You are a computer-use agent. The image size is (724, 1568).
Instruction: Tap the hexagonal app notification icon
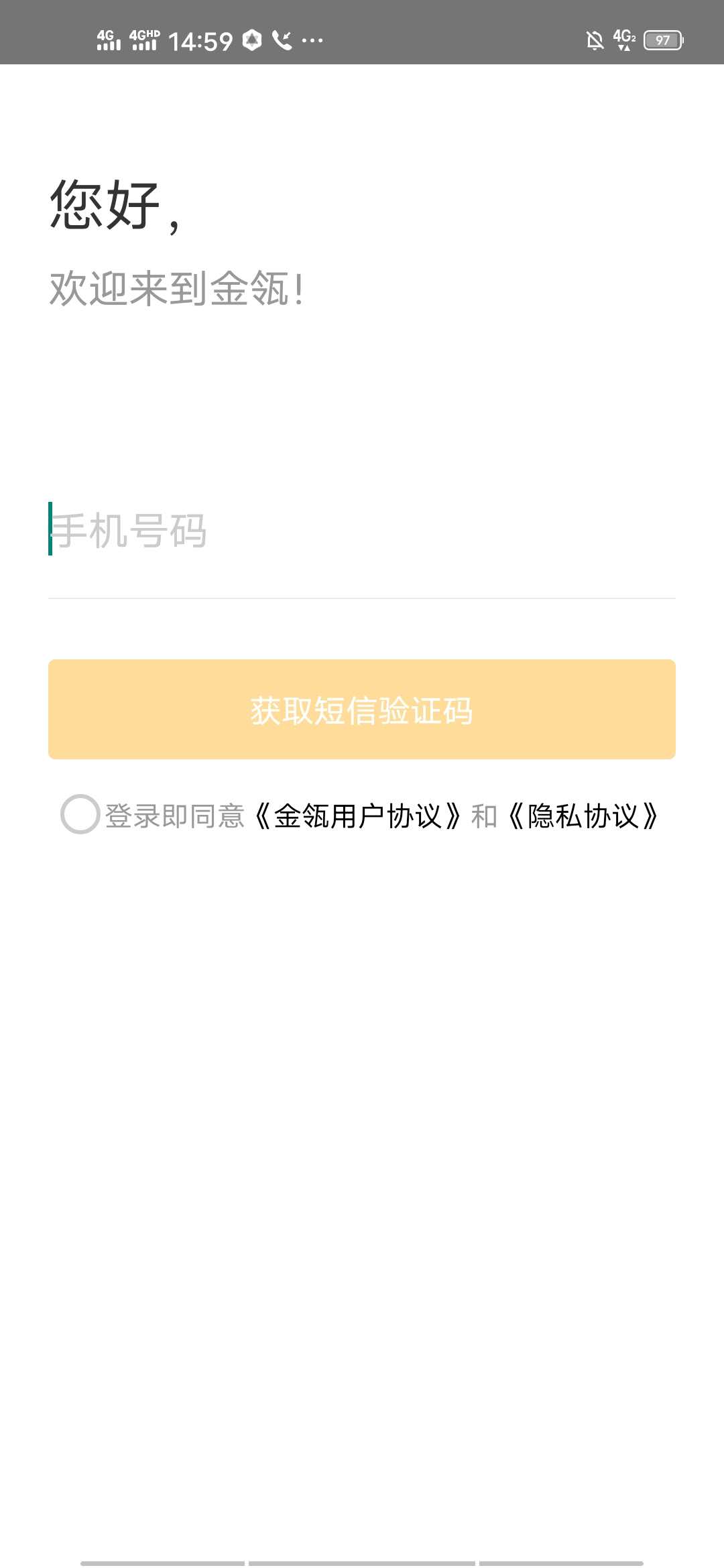pyautogui.click(x=251, y=40)
